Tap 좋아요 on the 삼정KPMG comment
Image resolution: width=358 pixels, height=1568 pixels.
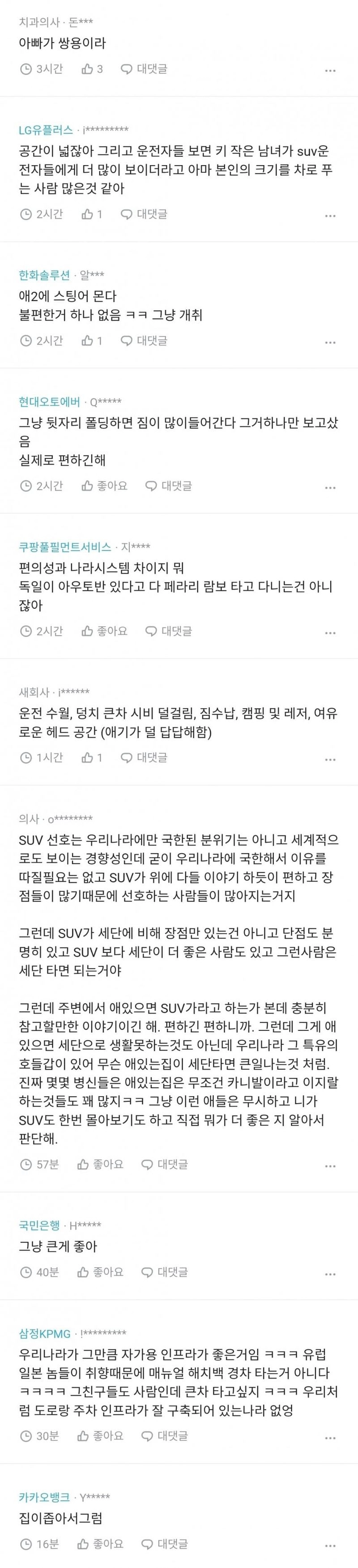pyautogui.click(x=100, y=1436)
